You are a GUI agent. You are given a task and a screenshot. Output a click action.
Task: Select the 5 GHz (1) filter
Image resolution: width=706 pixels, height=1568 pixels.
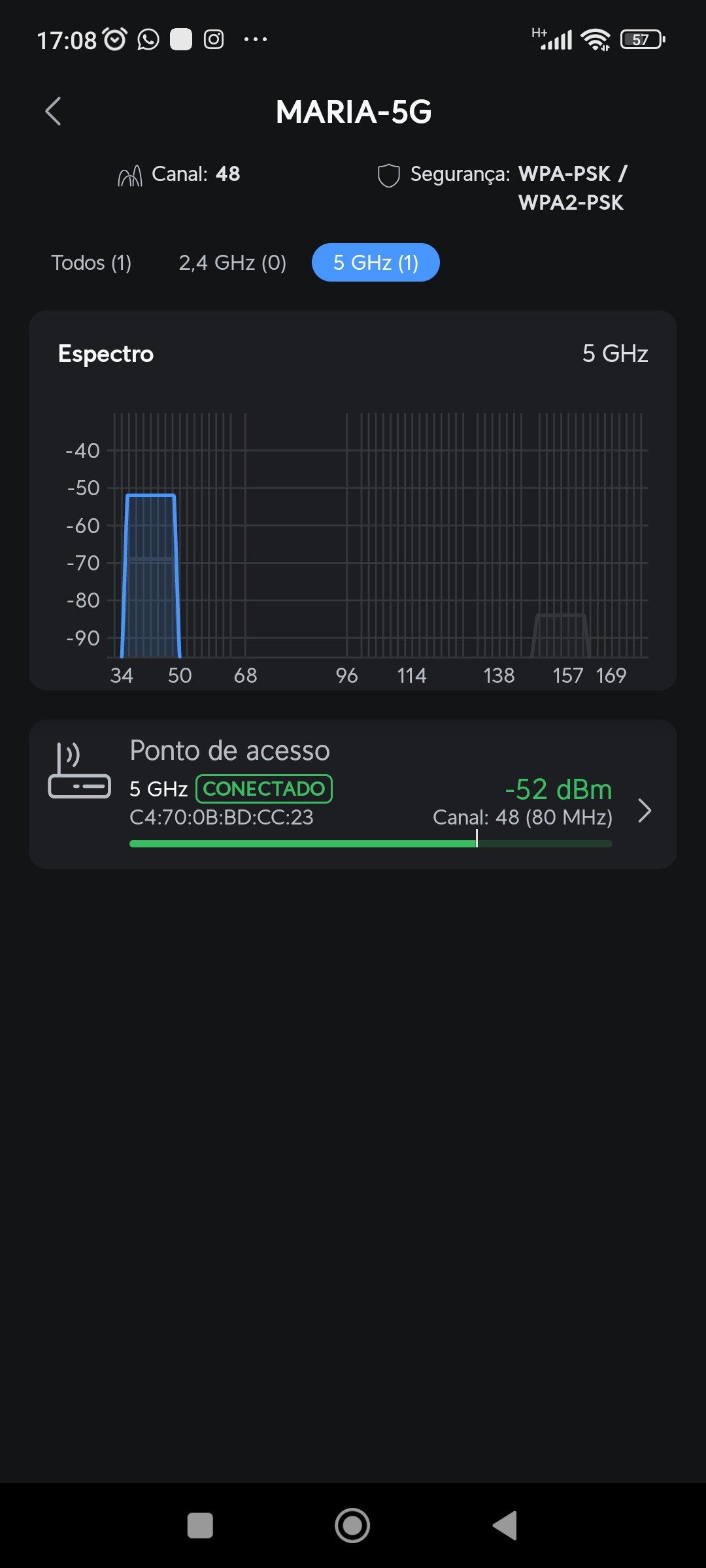tap(375, 263)
